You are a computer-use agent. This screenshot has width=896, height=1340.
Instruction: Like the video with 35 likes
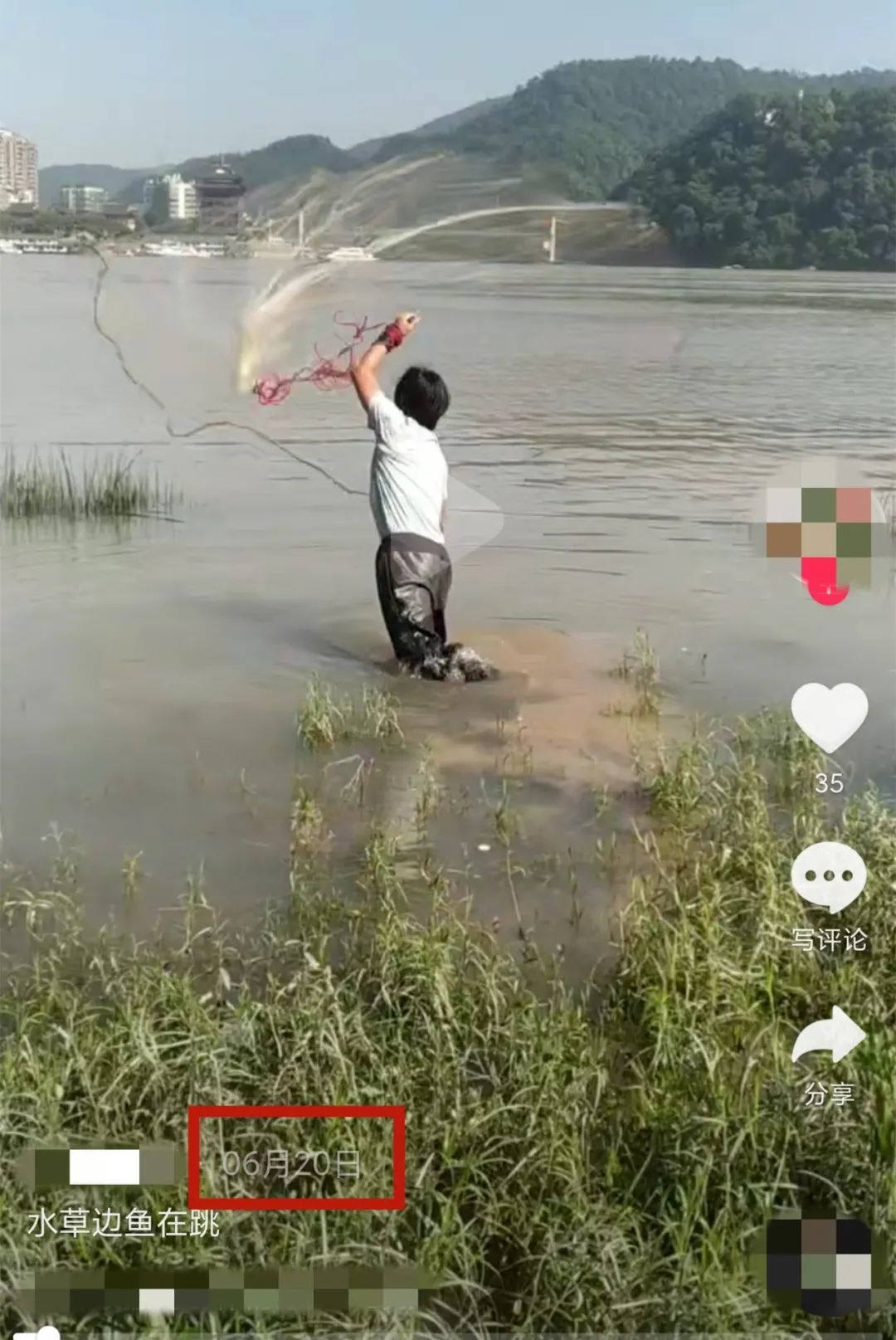(x=829, y=718)
